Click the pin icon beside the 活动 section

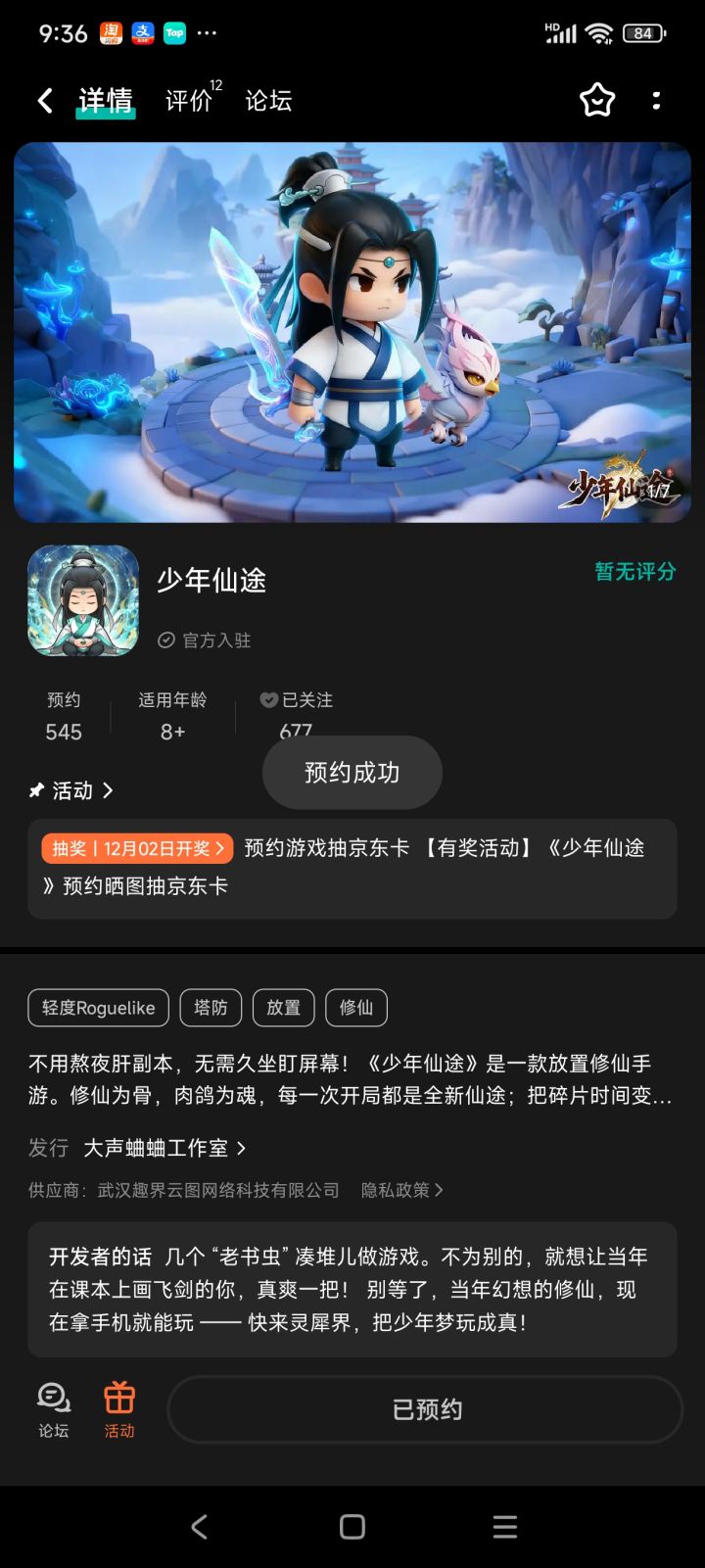pyautogui.click(x=37, y=789)
